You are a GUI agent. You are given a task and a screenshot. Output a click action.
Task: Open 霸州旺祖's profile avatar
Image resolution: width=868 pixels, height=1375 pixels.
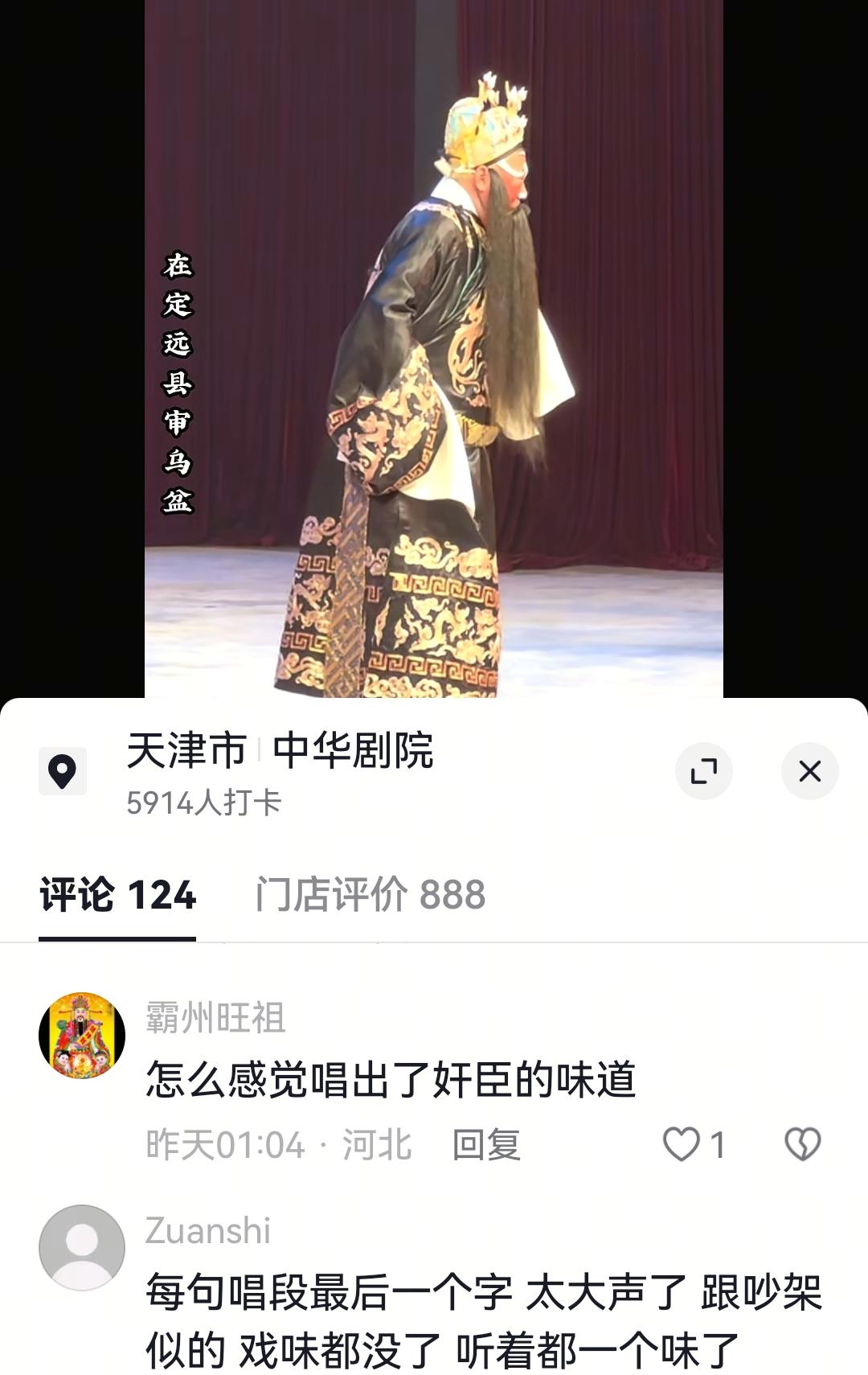pyautogui.click(x=82, y=1035)
